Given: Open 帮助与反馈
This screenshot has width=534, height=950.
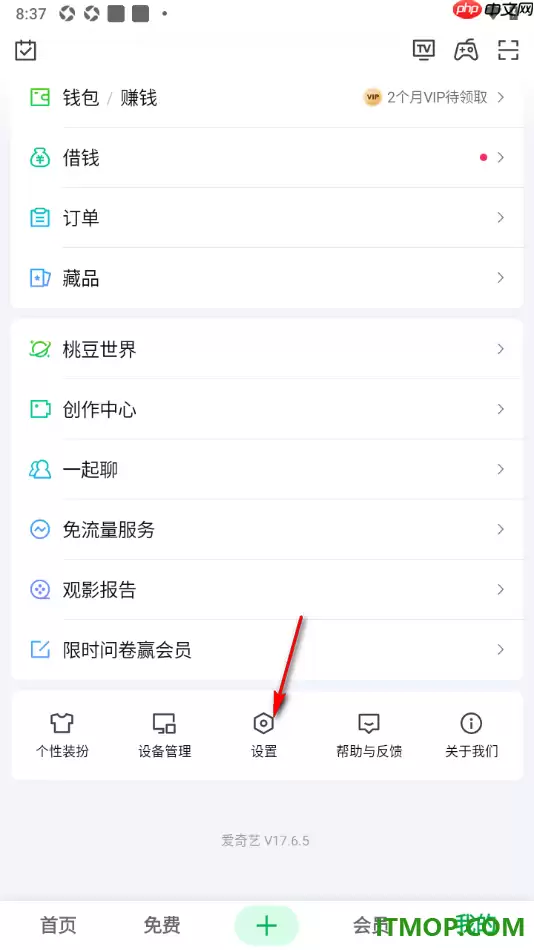Looking at the screenshot, I should (x=369, y=736).
